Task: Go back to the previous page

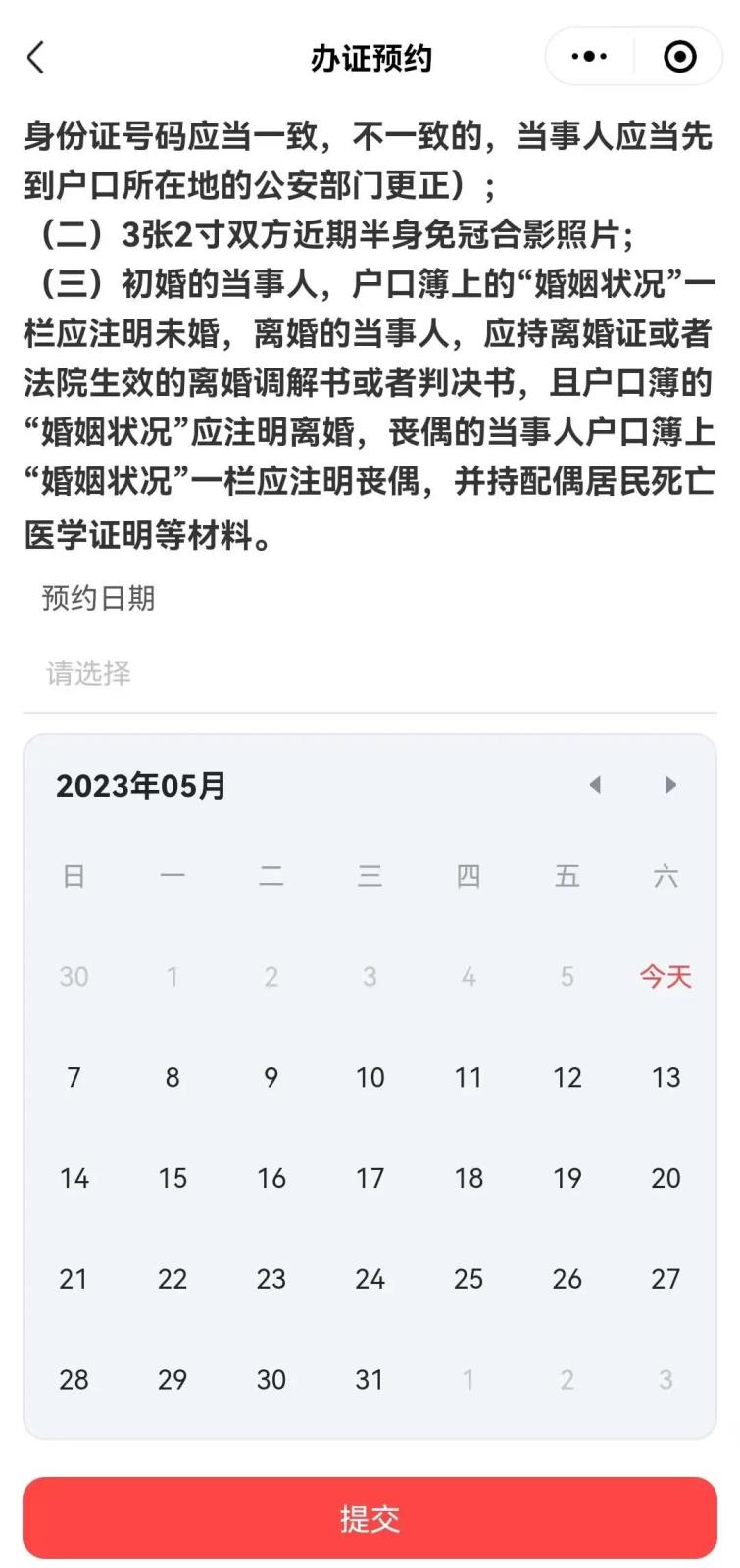Action: pos(36,58)
